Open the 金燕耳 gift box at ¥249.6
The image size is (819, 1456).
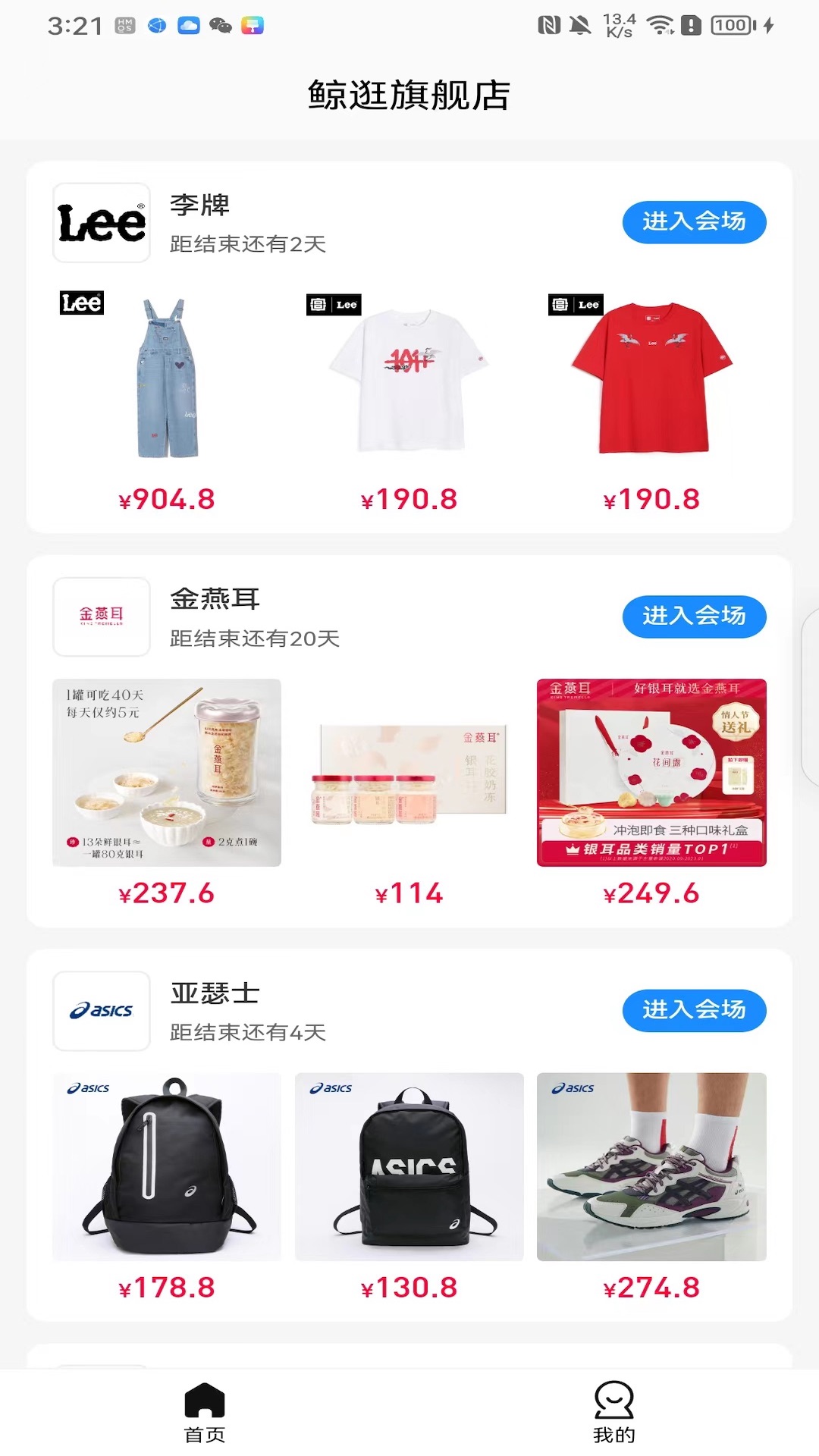pos(651,772)
